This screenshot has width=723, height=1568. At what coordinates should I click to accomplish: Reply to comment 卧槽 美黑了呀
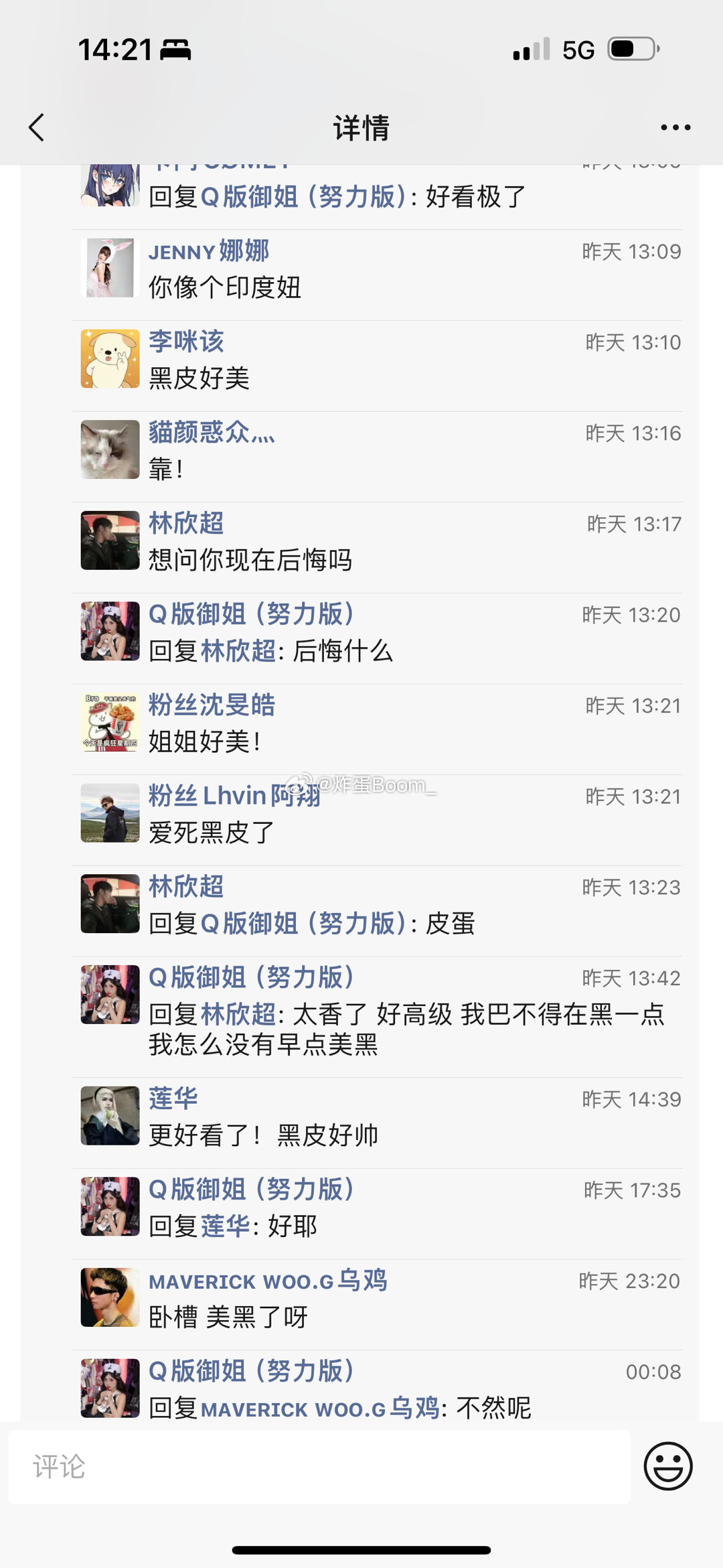click(228, 1317)
